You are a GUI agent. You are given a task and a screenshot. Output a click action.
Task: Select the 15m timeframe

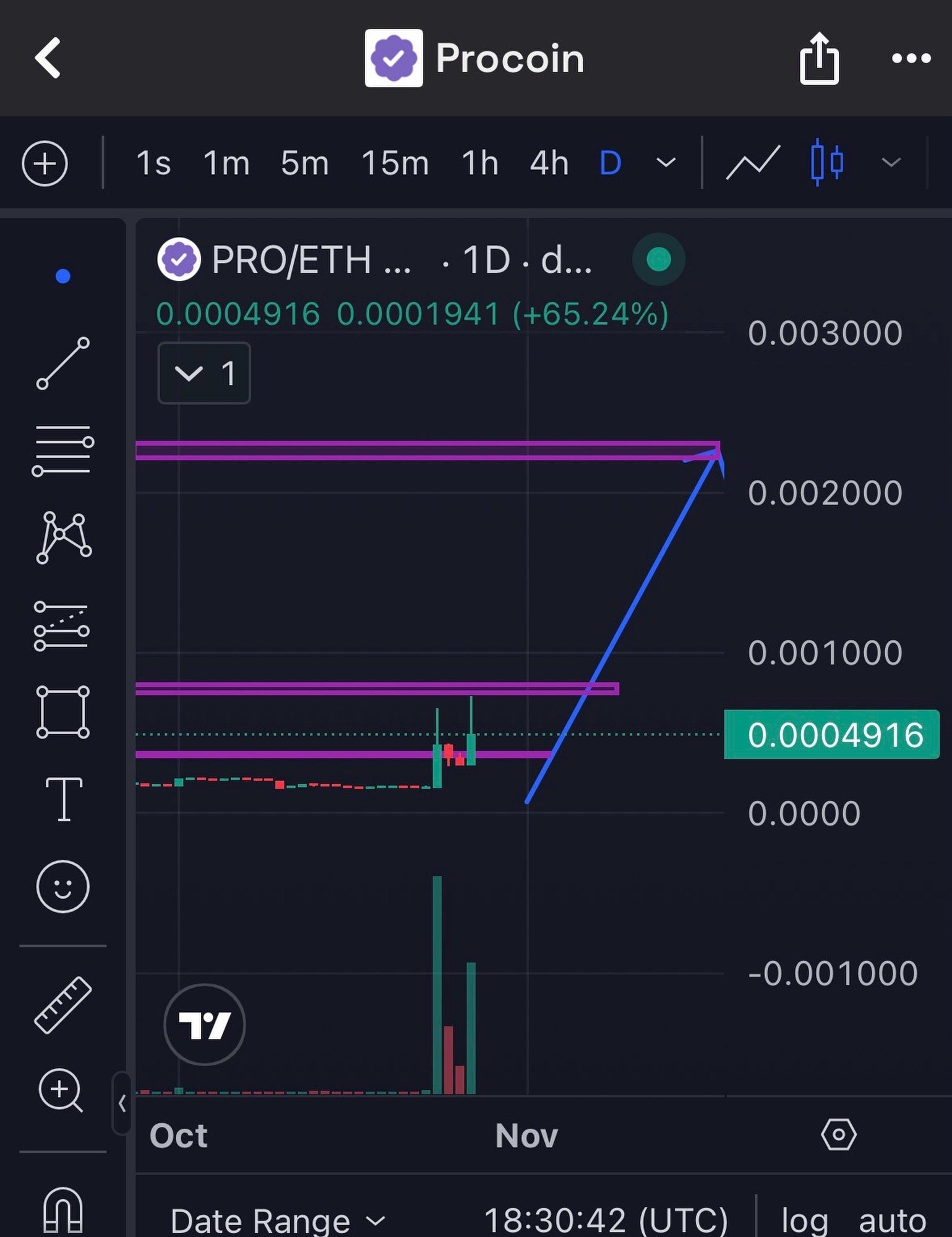pyautogui.click(x=395, y=164)
